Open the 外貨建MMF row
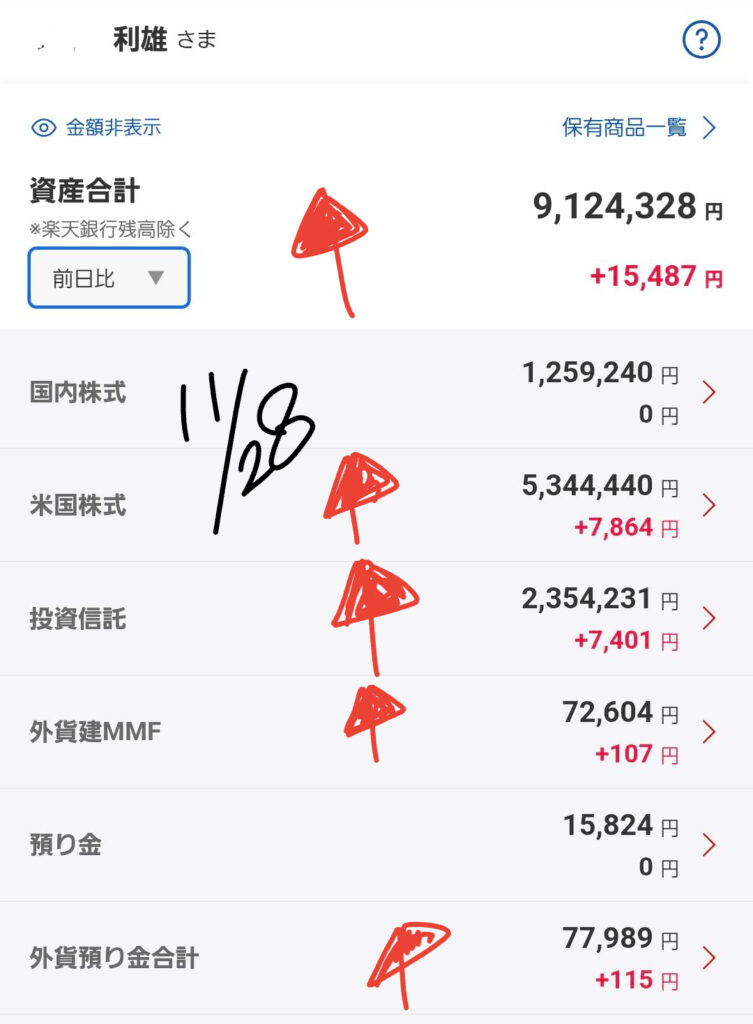Viewport: 753px width, 1024px height. point(376,732)
